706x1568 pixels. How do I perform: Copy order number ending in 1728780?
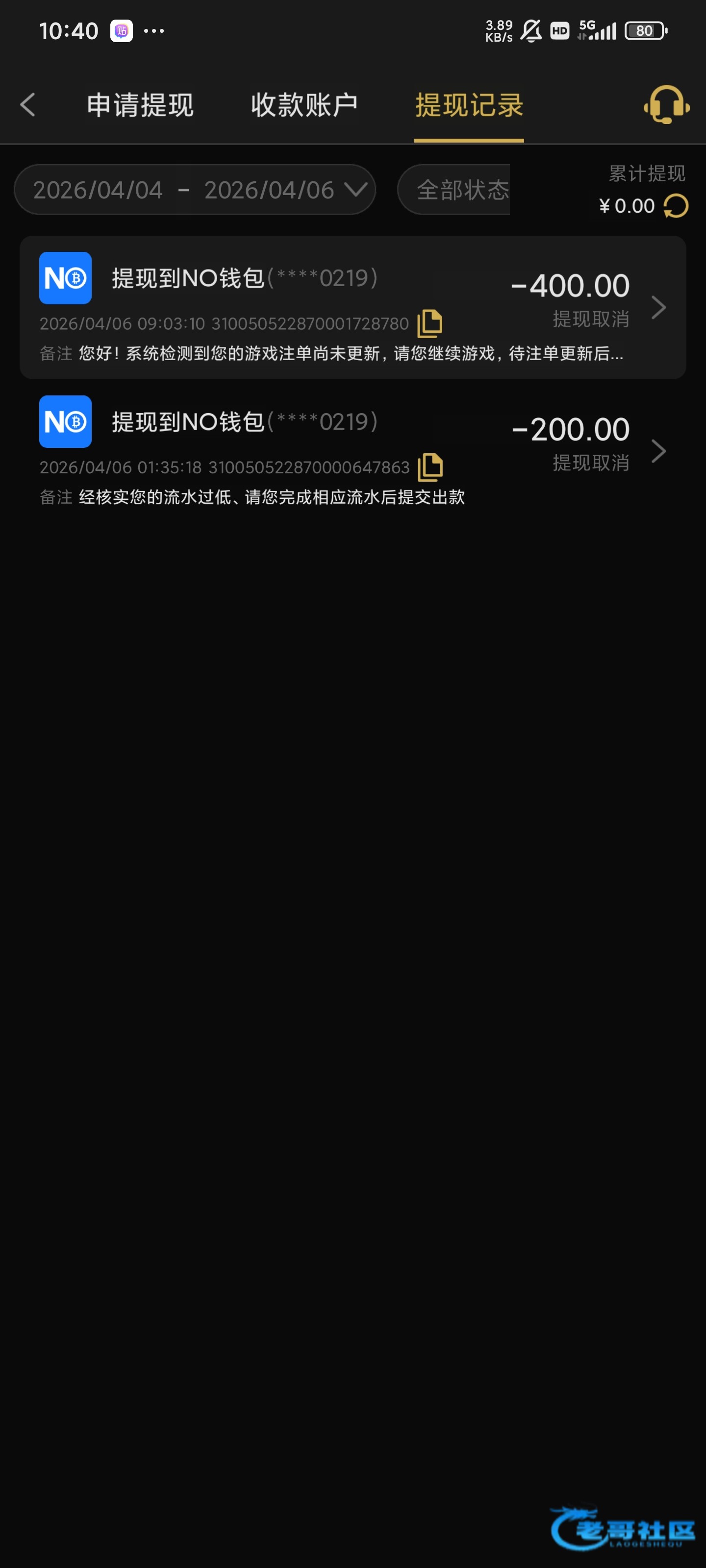[429, 323]
